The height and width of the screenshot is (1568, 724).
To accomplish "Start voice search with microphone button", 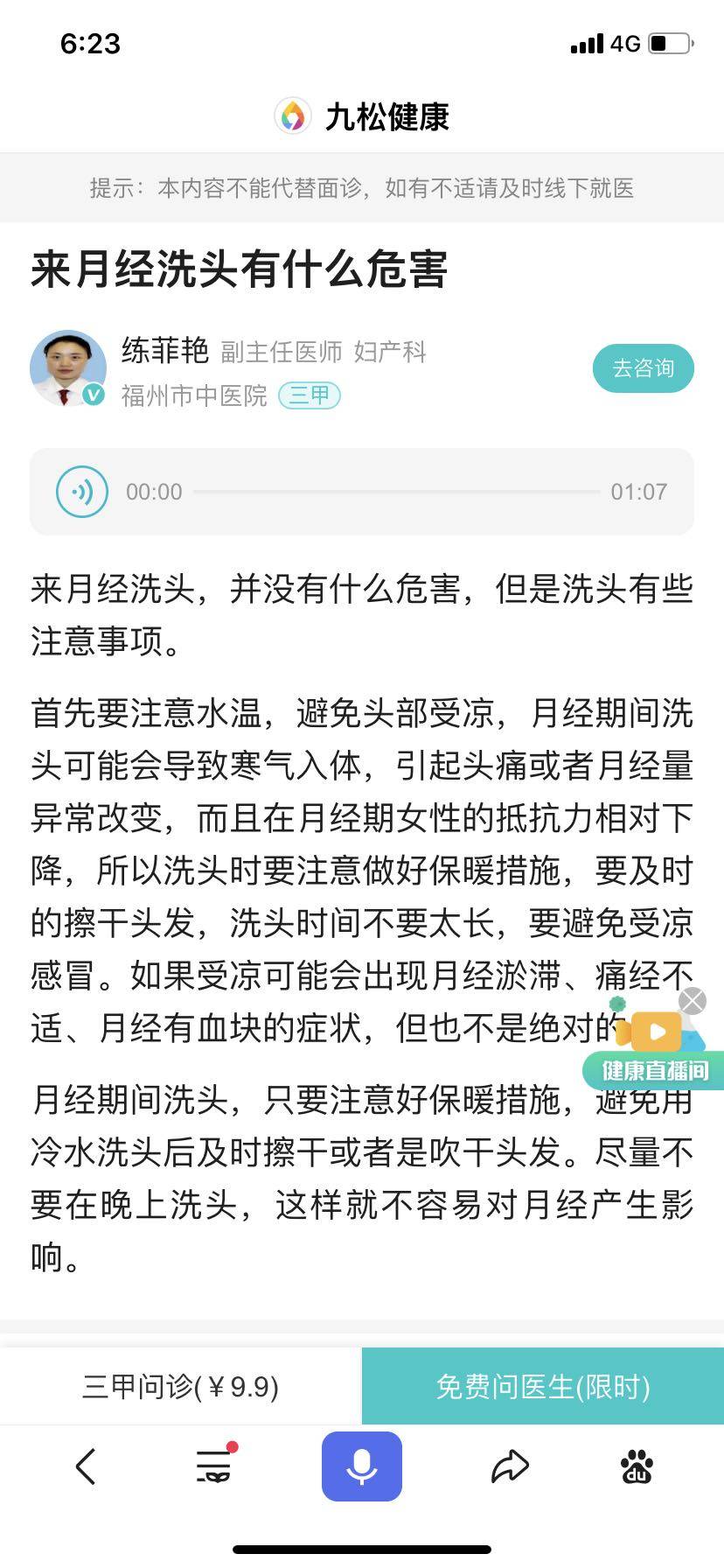I will tap(362, 1466).
